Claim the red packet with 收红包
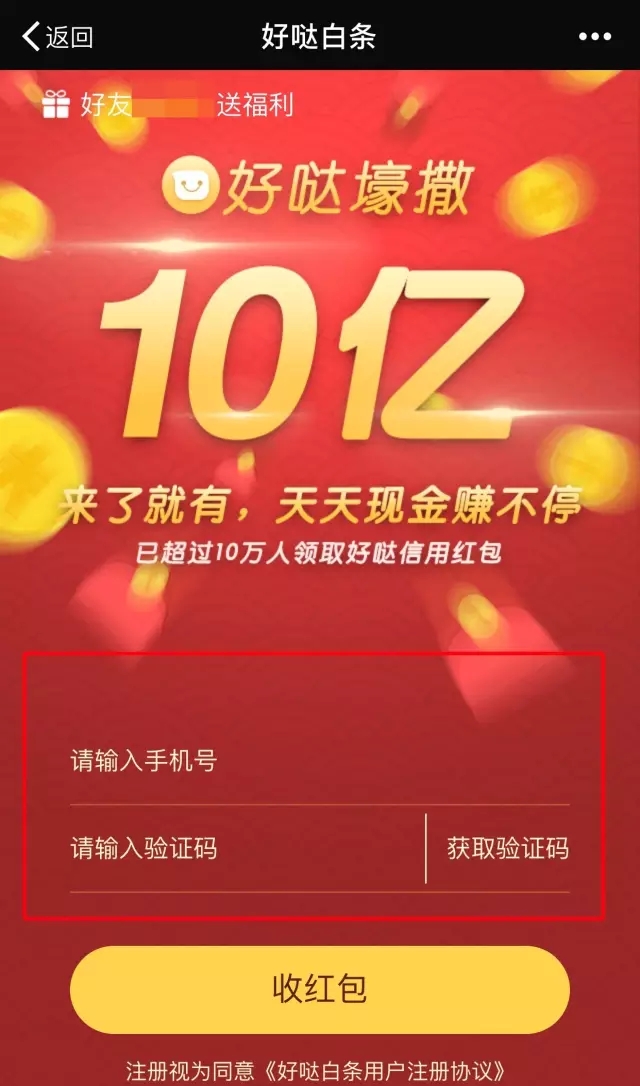This screenshot has width=640, height=1086. coord(319,989)
